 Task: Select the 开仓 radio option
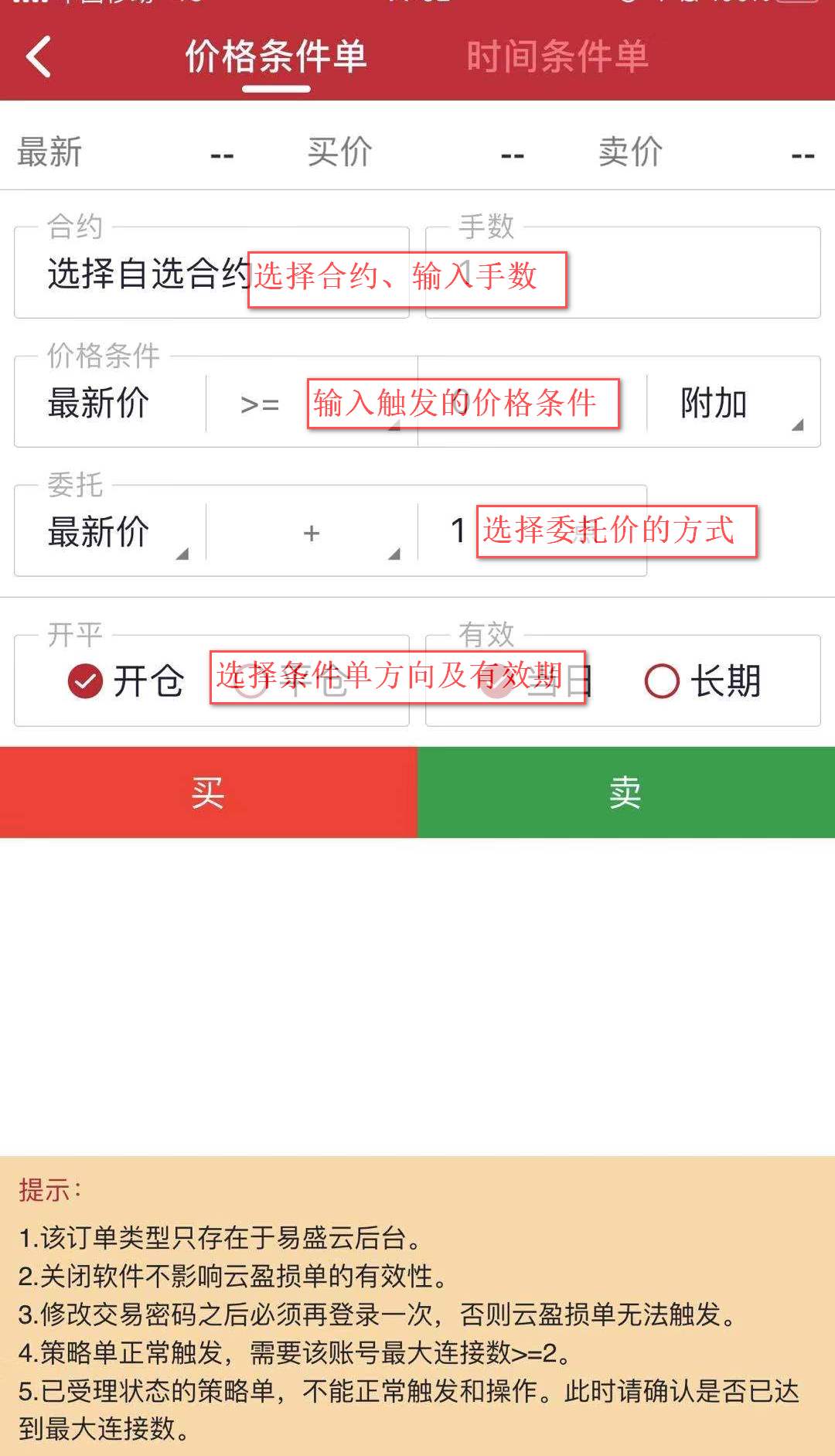[126, 681]
